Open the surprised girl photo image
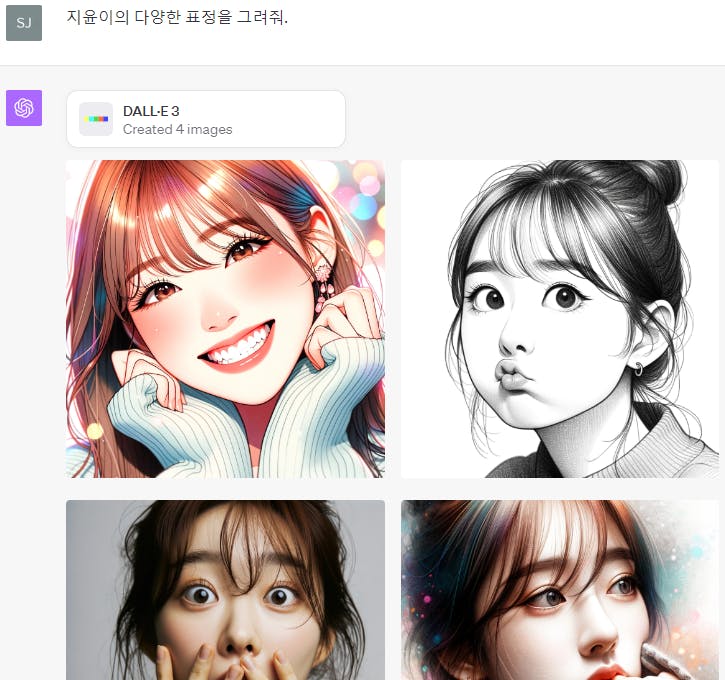 (225, 590)
